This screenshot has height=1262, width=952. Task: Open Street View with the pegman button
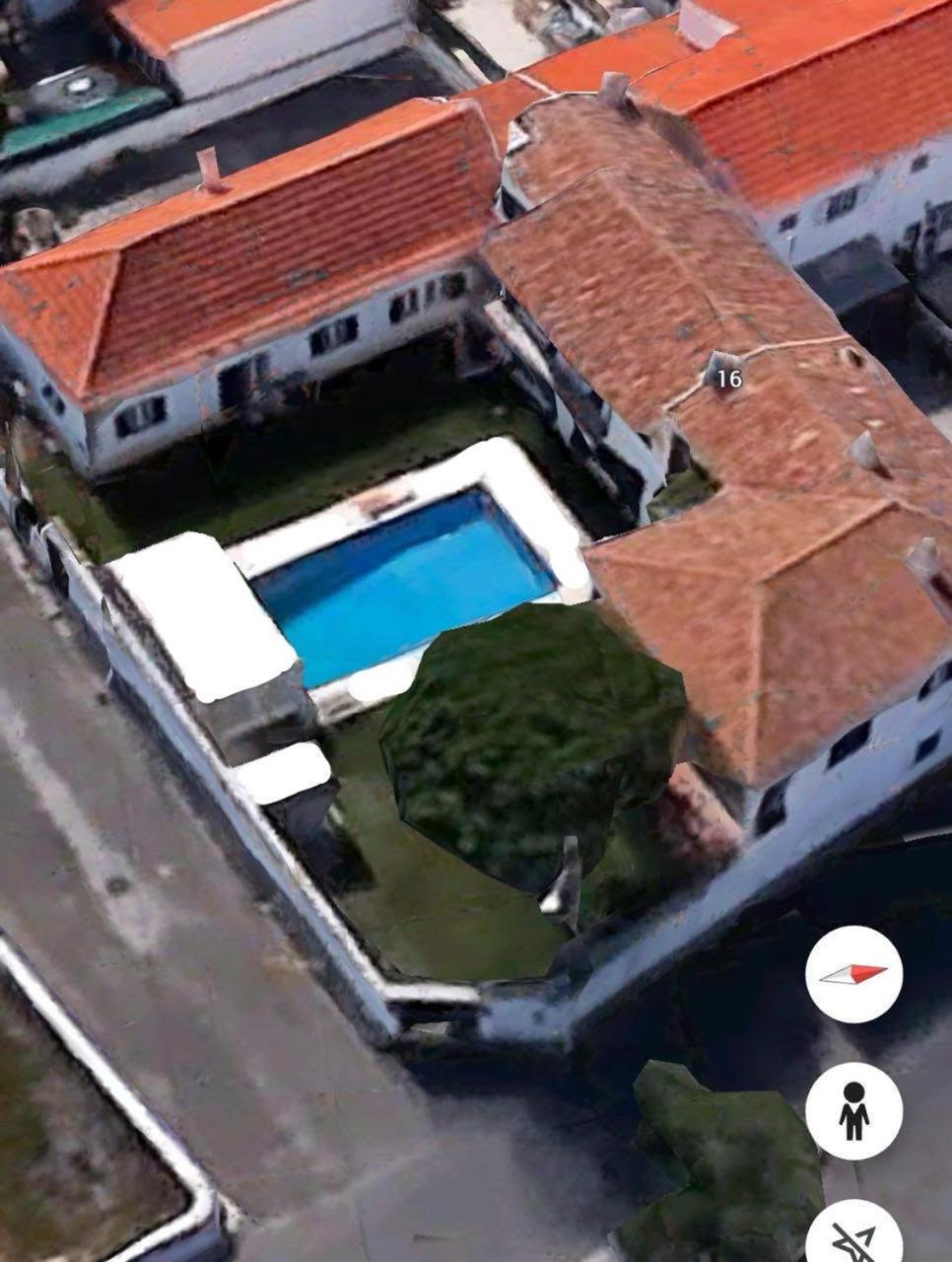pos(853,1111)
